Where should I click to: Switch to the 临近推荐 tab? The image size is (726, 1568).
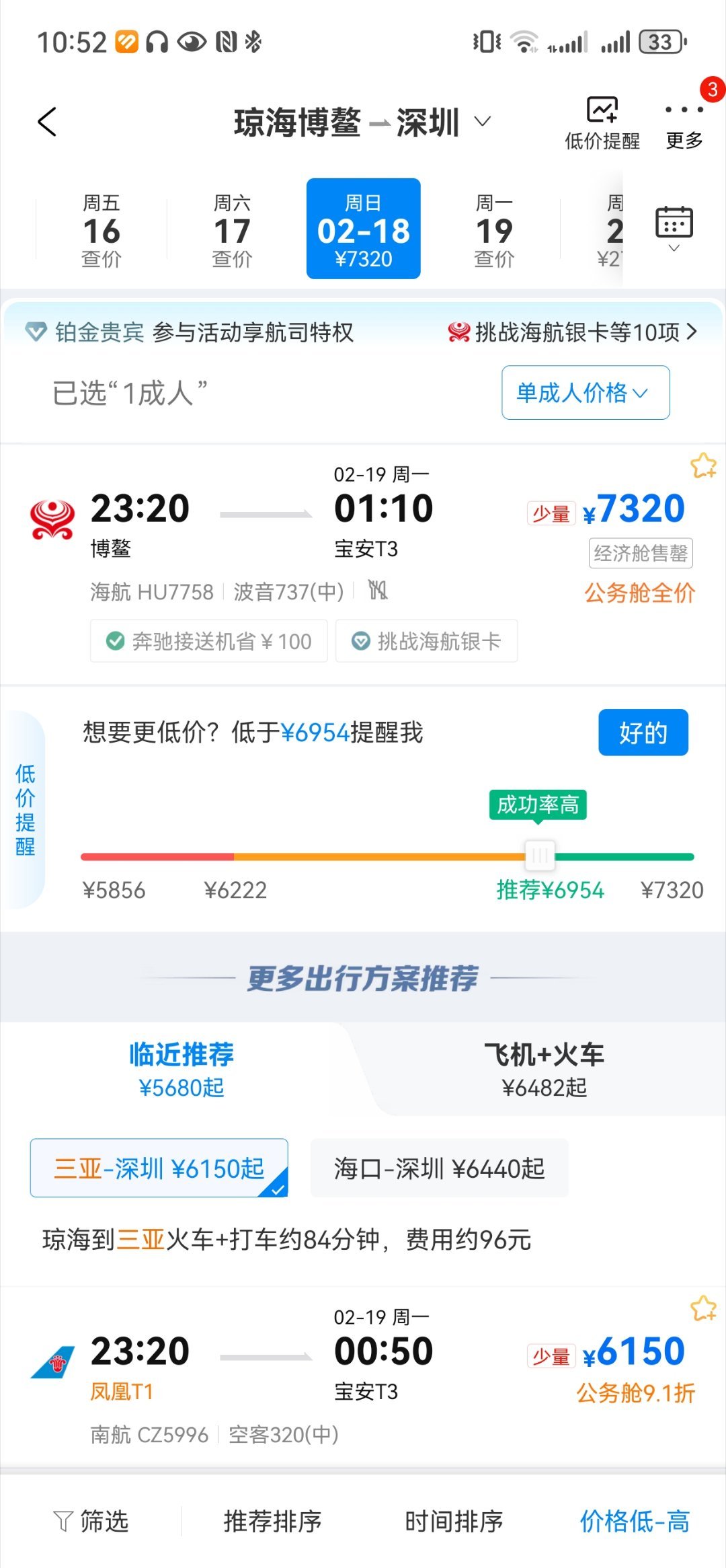pos(180,1070)
